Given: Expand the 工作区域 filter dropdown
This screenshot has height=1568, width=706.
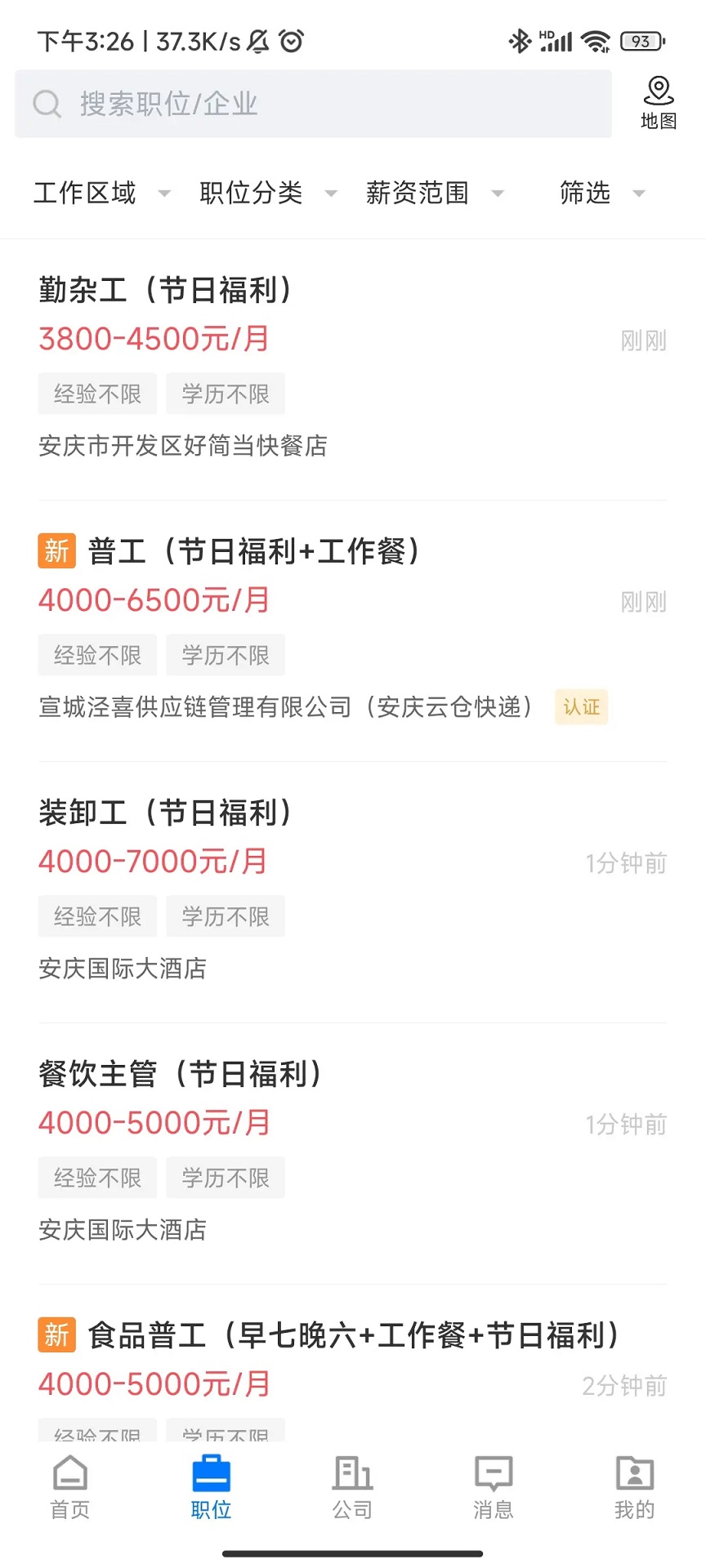Looking at the screenshot, I should [98, 193].
